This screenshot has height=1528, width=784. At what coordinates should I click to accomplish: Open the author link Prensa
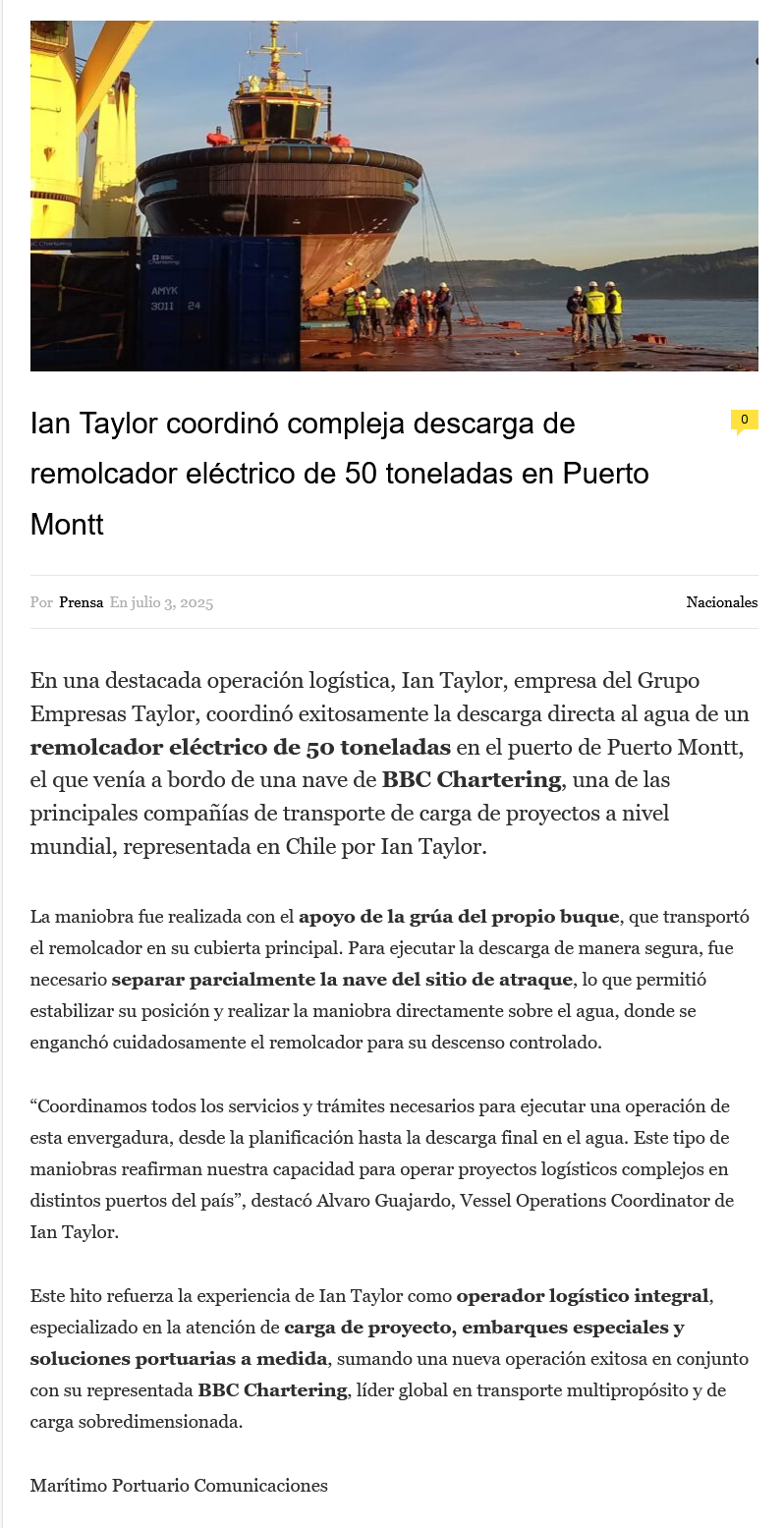click(81, 602)
